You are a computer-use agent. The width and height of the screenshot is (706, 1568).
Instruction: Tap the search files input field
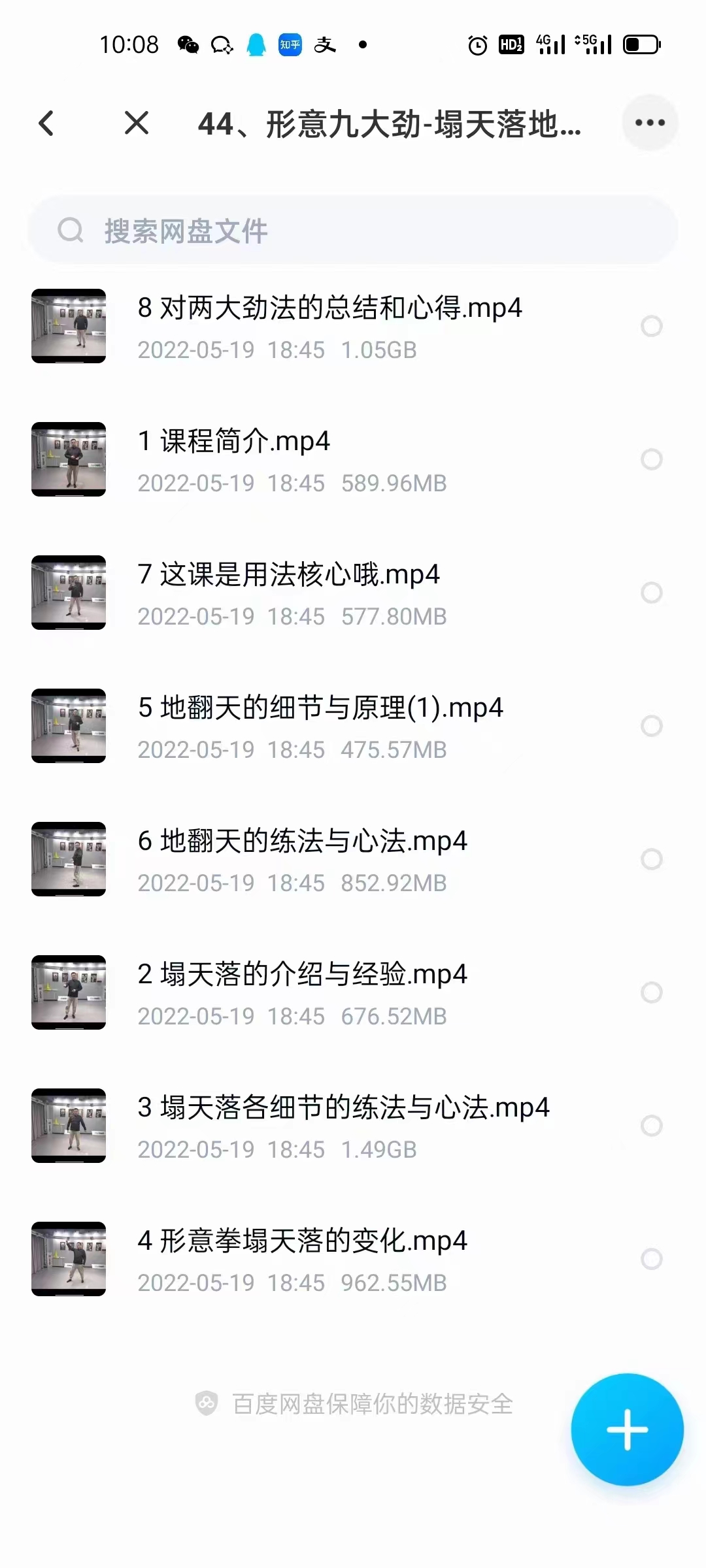[353, 230]
